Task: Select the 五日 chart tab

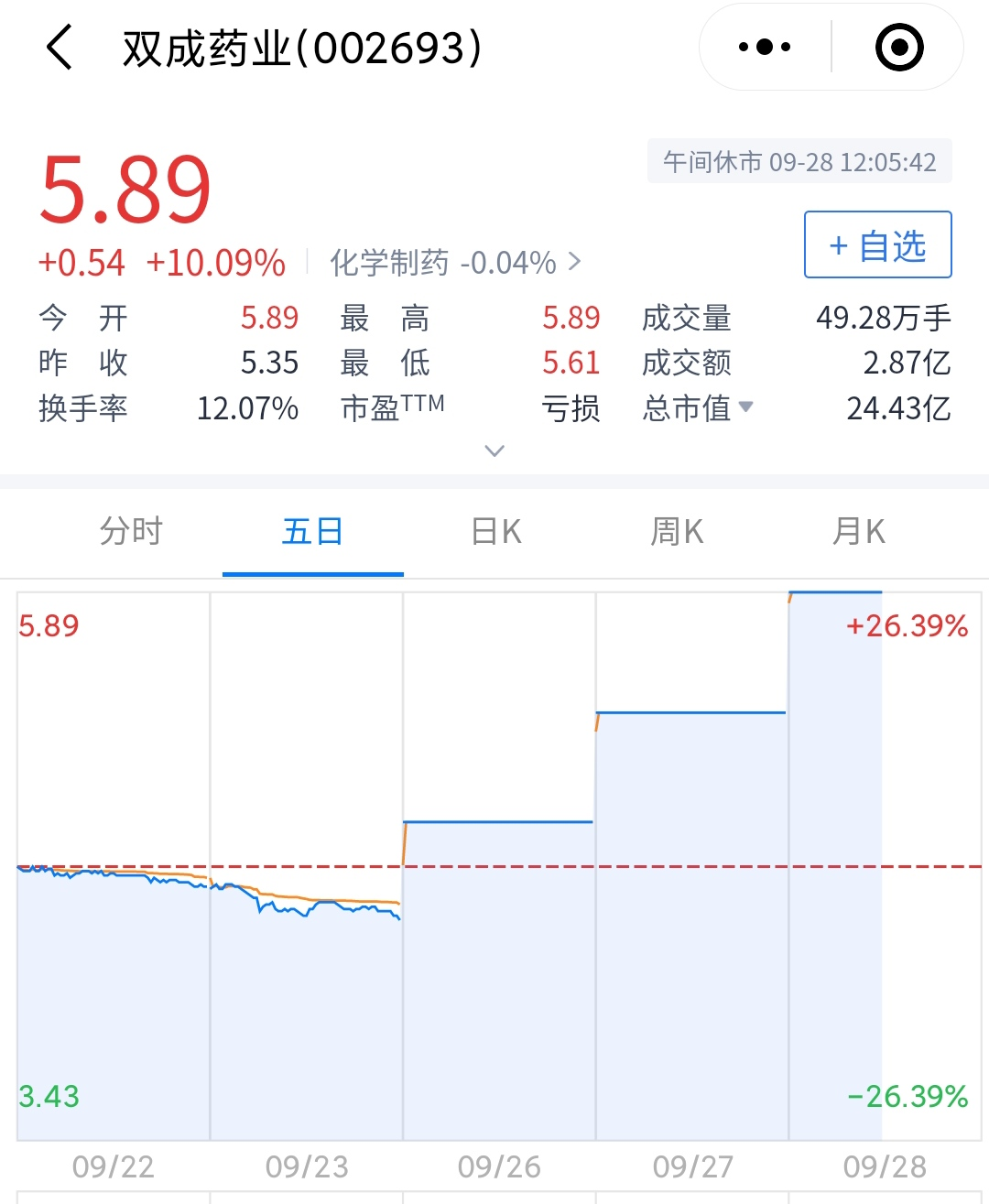Action: tap(312, 531)
